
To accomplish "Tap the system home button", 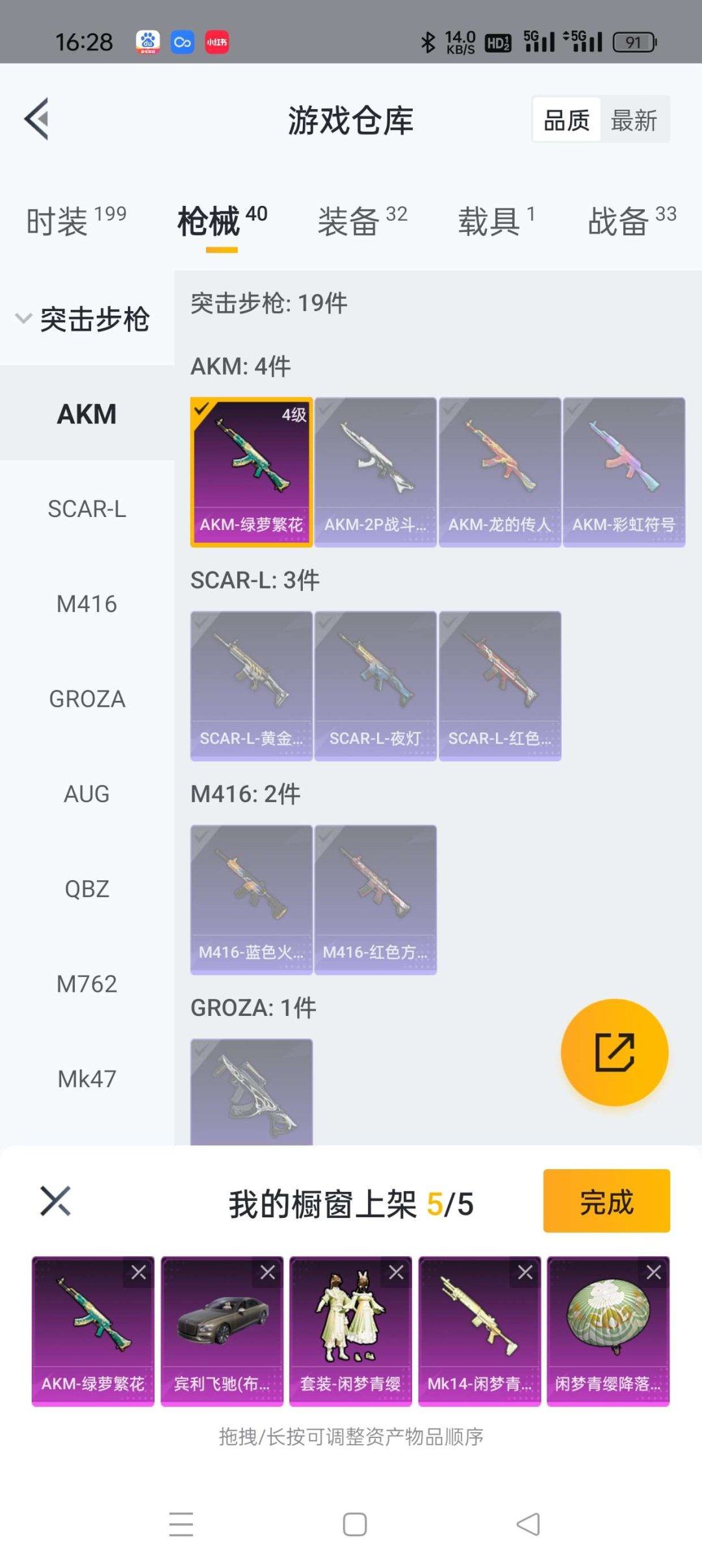I will (354, 1524).
